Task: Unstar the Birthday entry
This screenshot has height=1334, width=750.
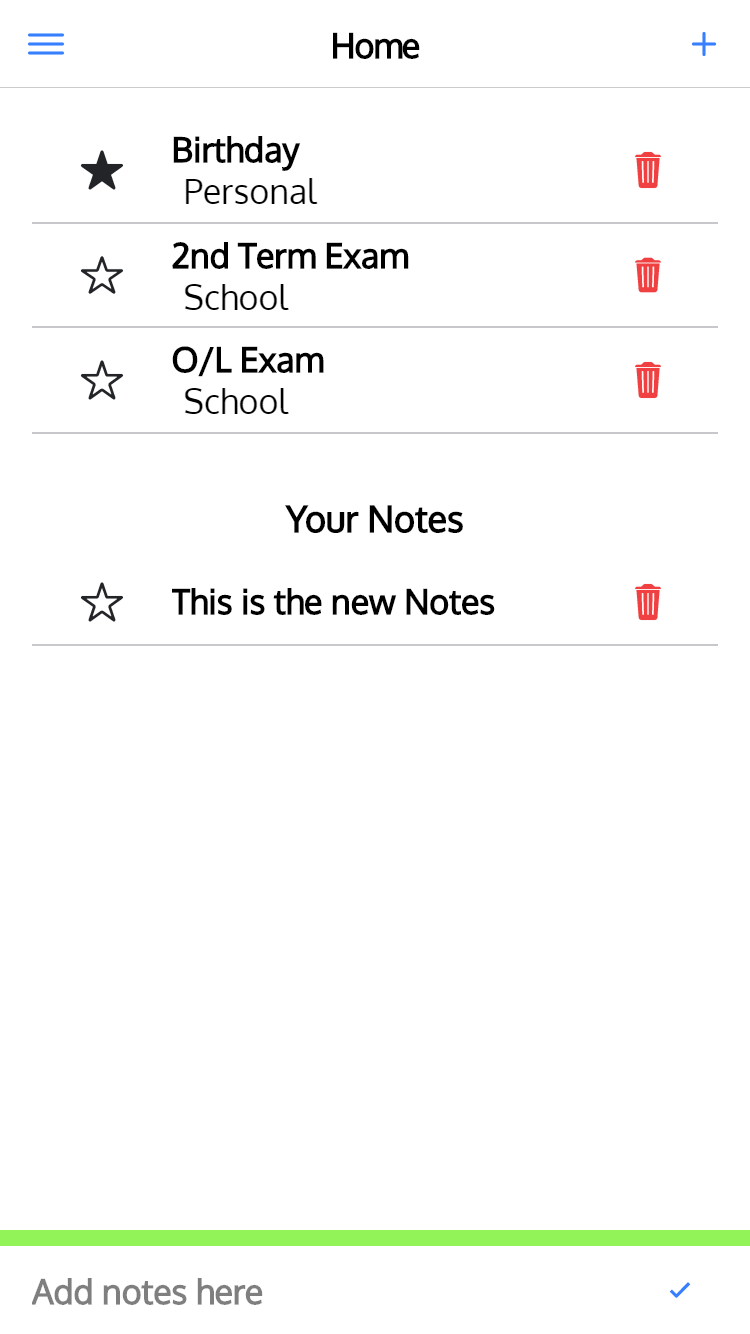Action: point(102,171)
